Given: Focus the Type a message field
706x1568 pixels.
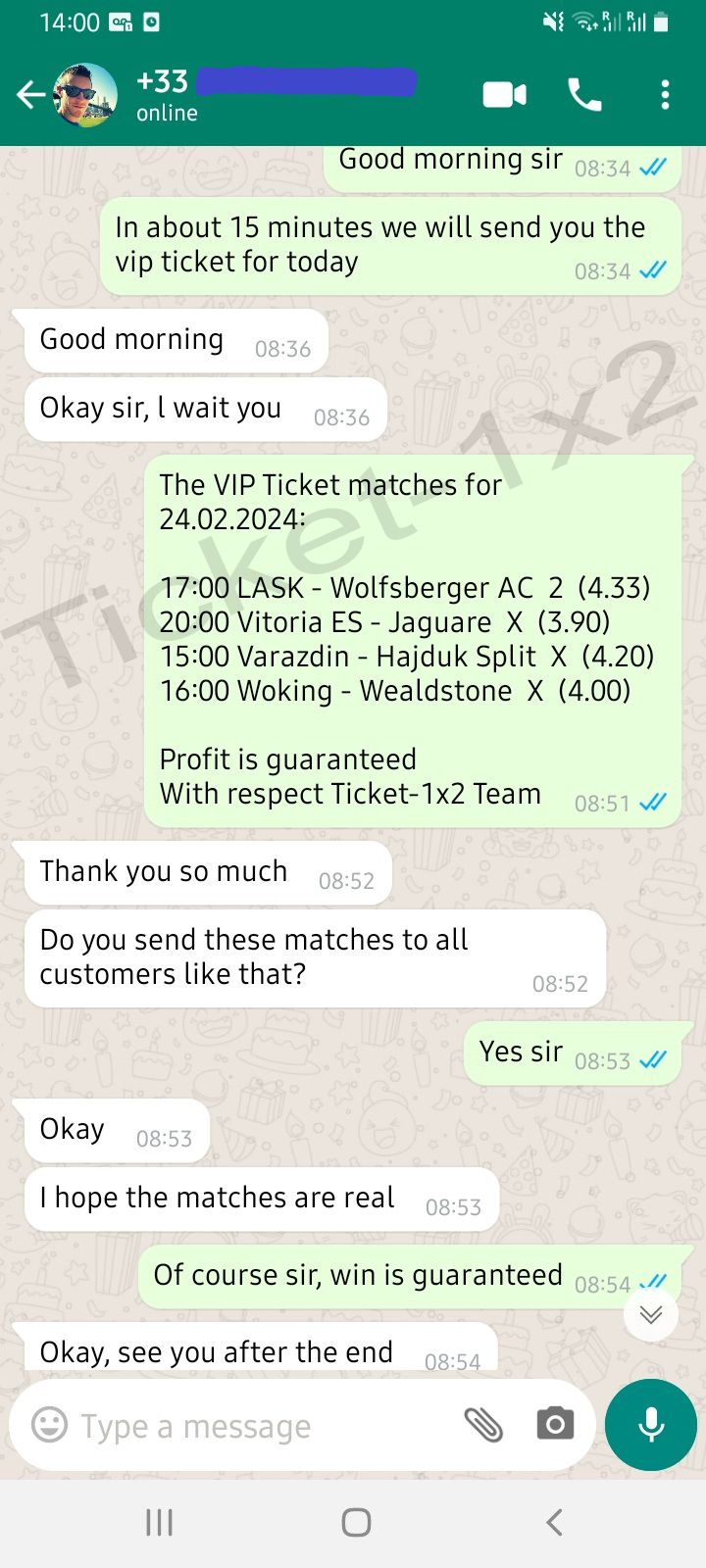Looking at the screenshot, I should 265,1426.
